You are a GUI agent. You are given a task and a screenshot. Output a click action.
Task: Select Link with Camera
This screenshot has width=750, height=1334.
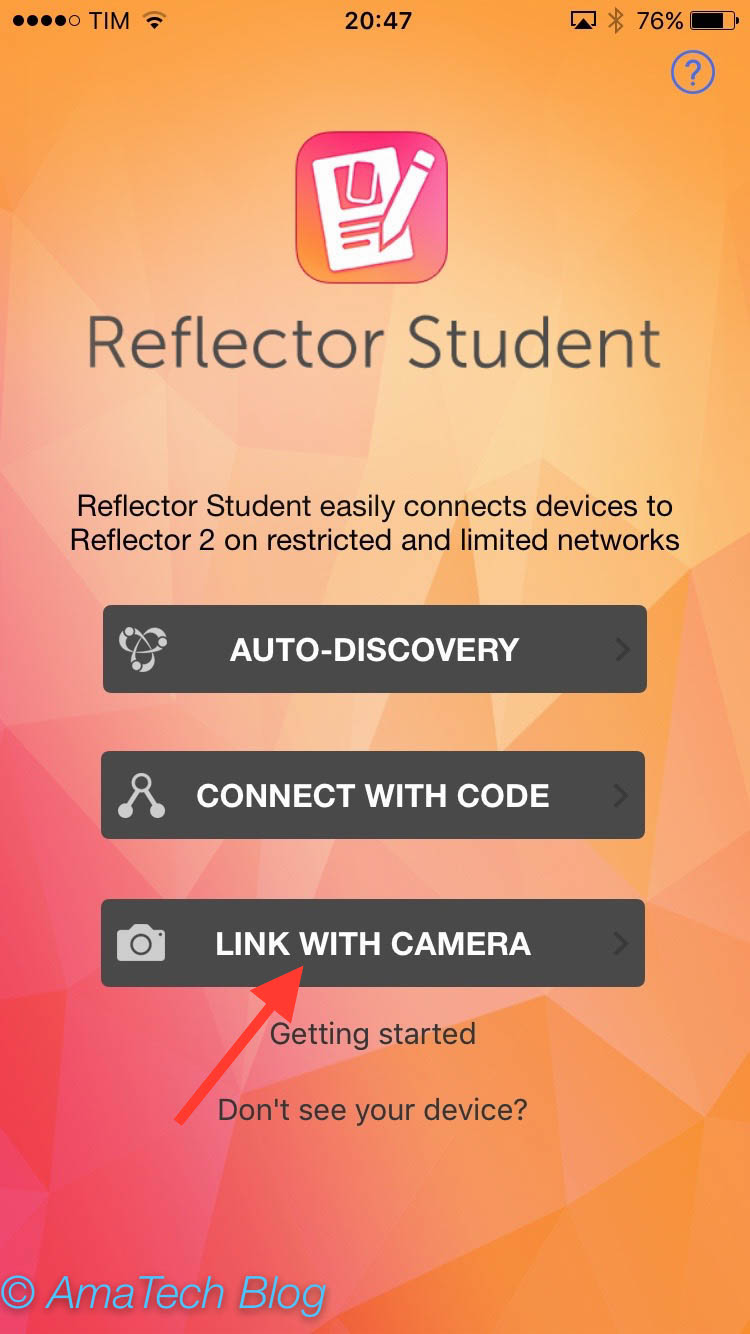tap(372, 943)
